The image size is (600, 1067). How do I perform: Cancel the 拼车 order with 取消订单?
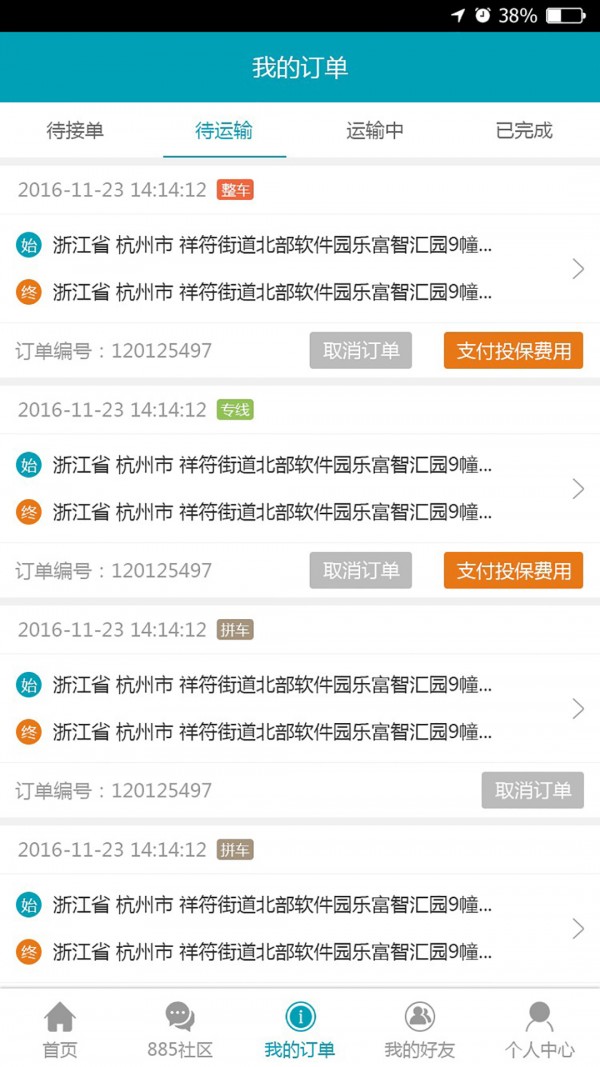coord(532,790)
